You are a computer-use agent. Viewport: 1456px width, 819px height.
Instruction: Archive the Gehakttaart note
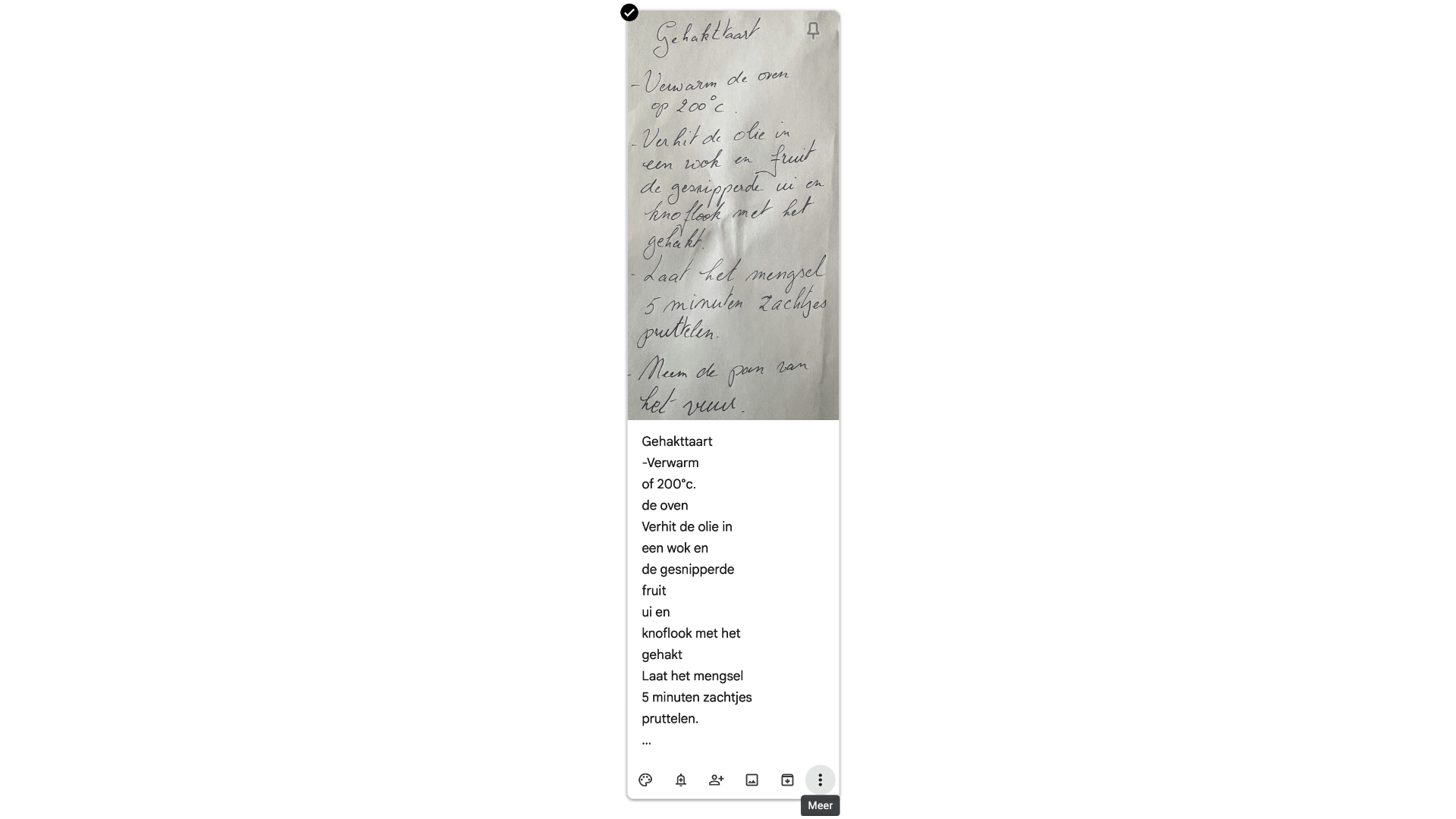787,780
